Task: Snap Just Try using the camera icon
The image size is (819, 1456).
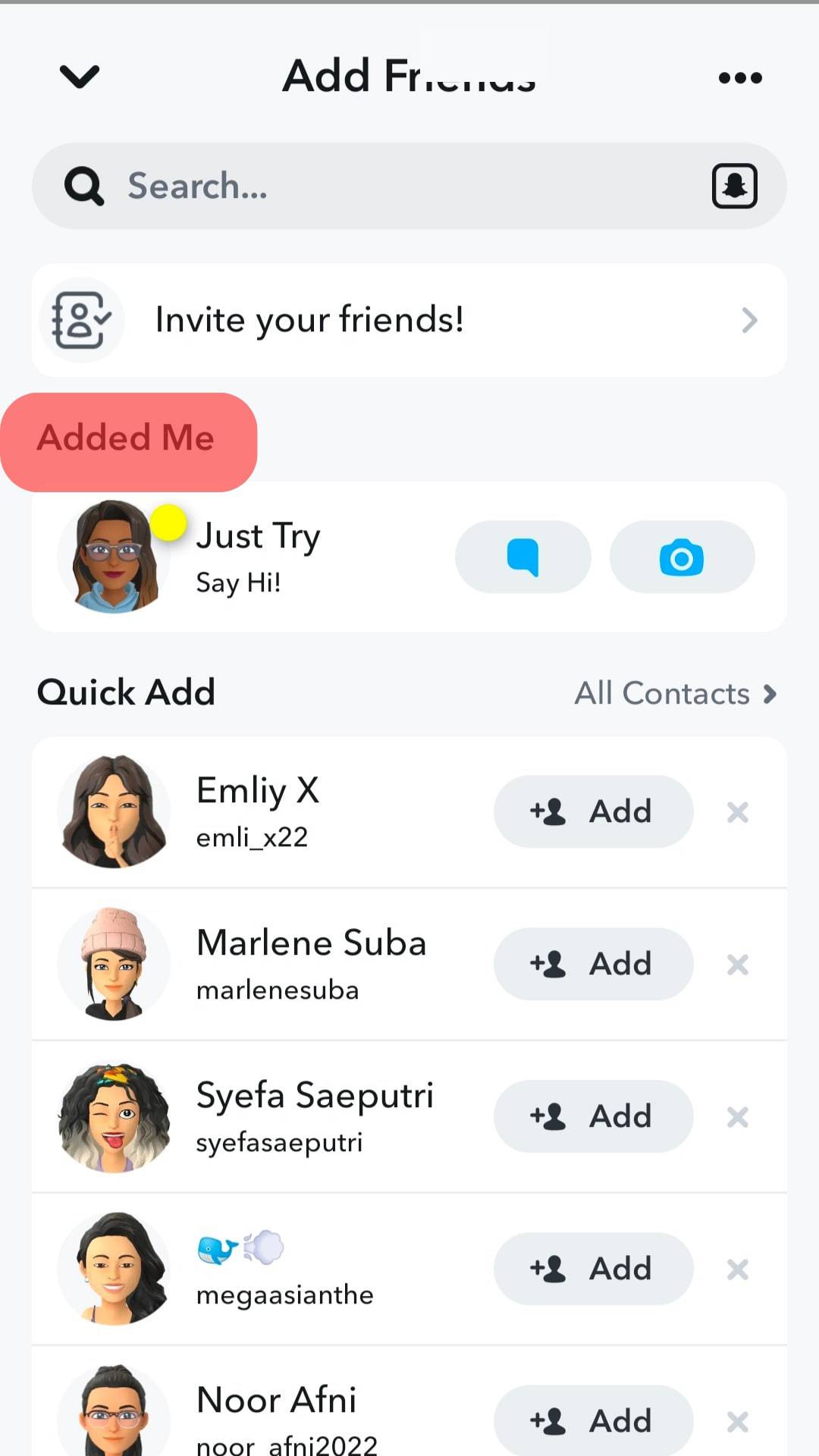Action: pos(681,557)
